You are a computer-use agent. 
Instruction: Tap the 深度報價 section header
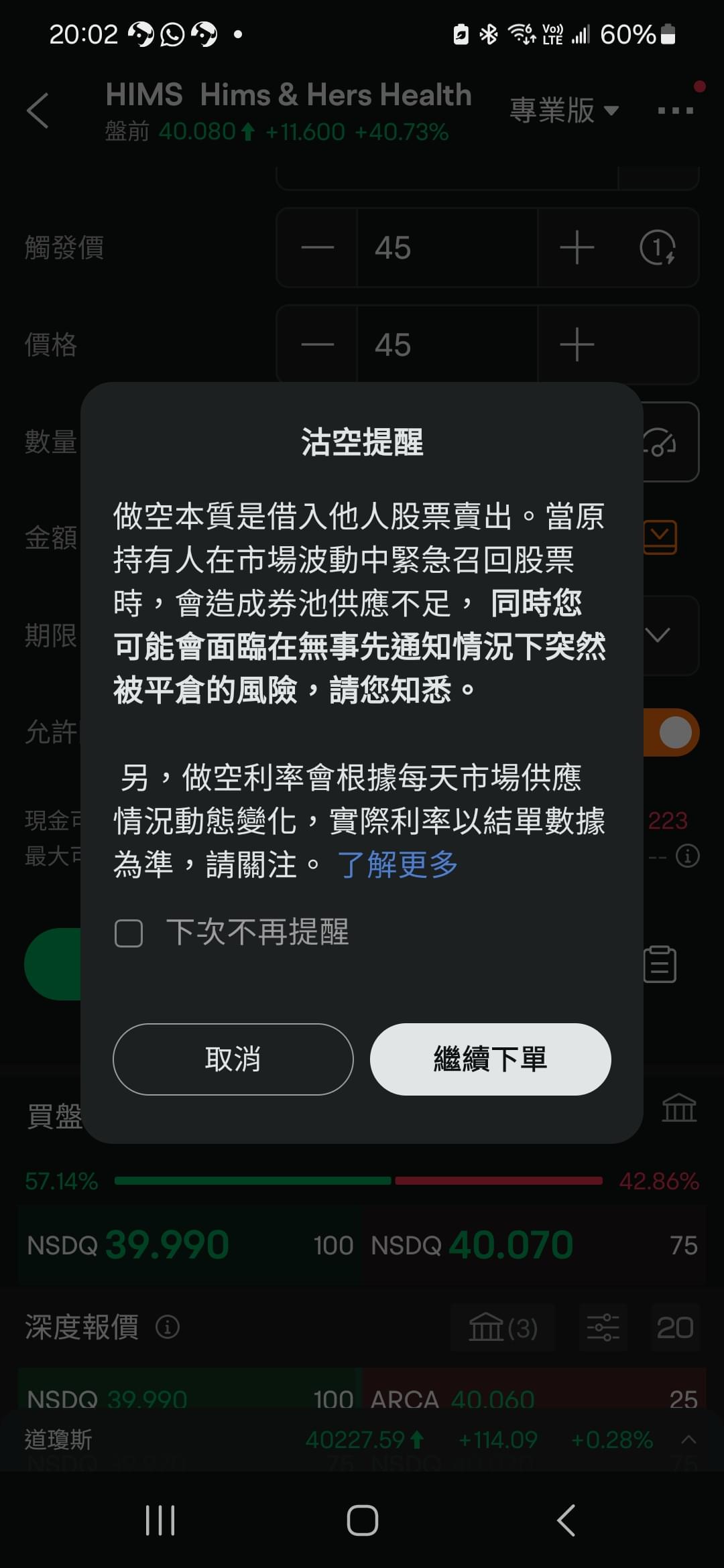coord(82,1327)
